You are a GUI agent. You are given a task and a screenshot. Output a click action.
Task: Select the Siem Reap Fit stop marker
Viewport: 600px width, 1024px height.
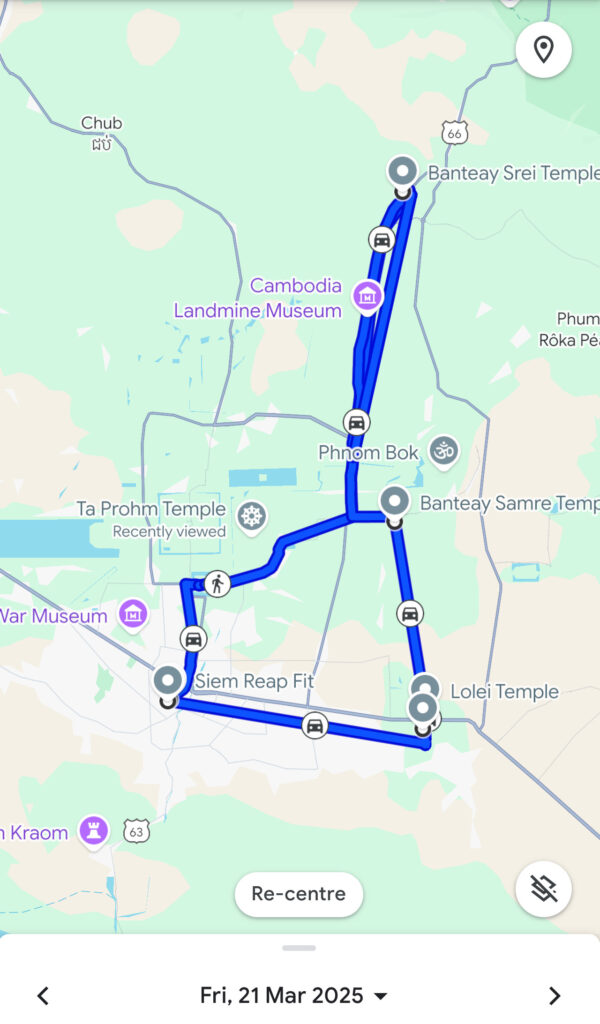168,683
